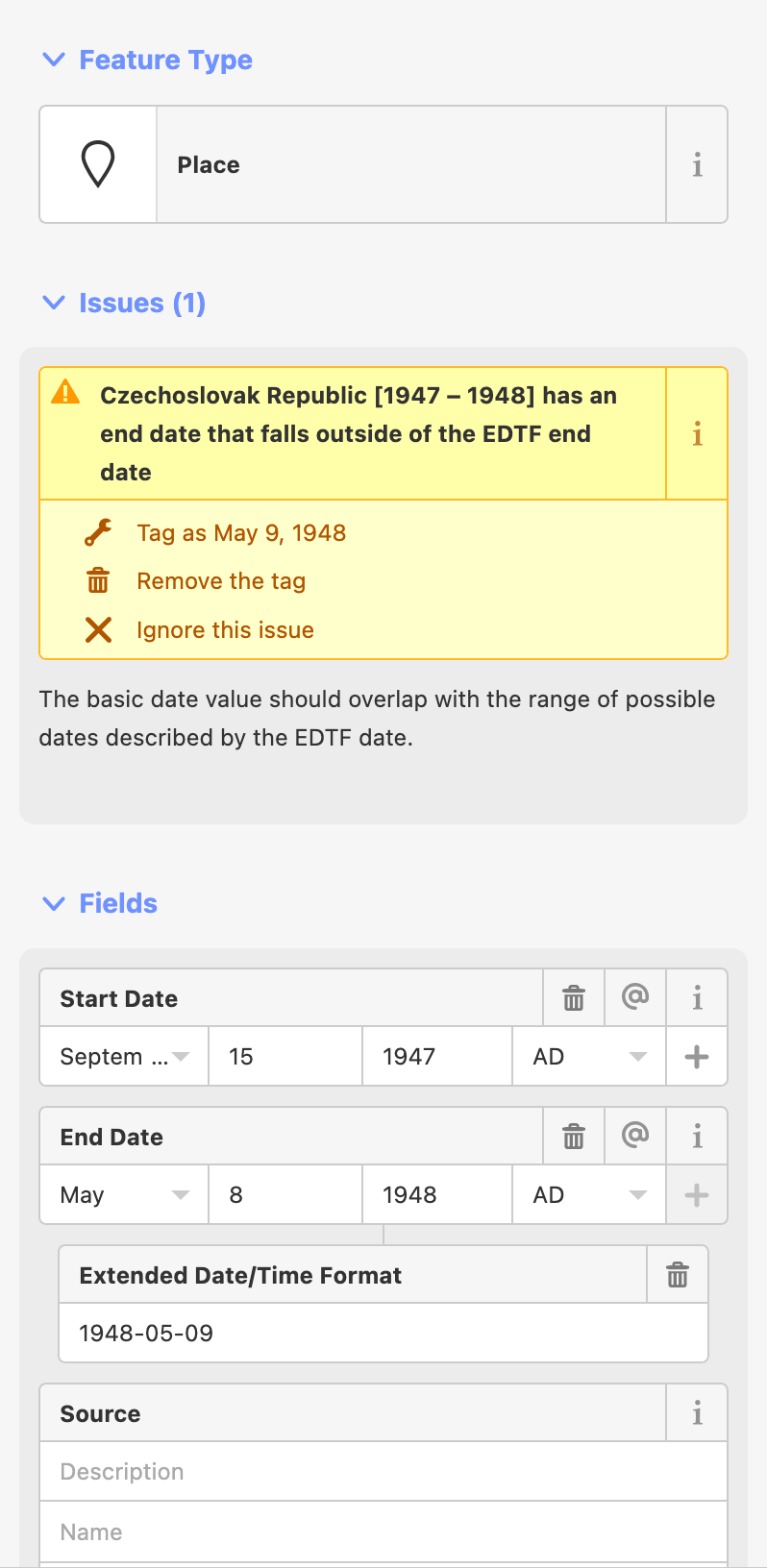Remove the Extended Date/Time Format field

678,1275
